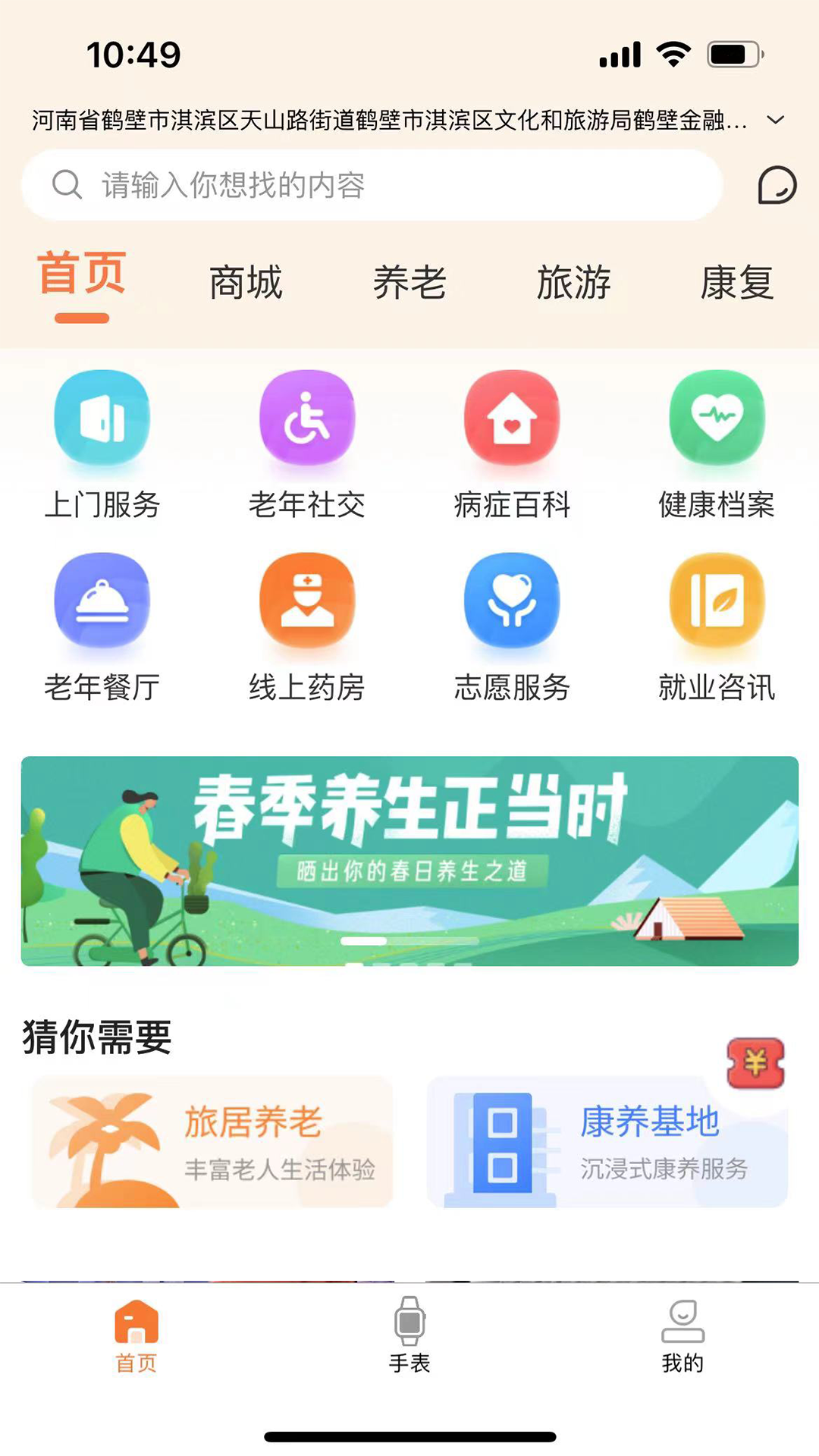Switch to the 手表 bottom tab

pos(409,1335)
